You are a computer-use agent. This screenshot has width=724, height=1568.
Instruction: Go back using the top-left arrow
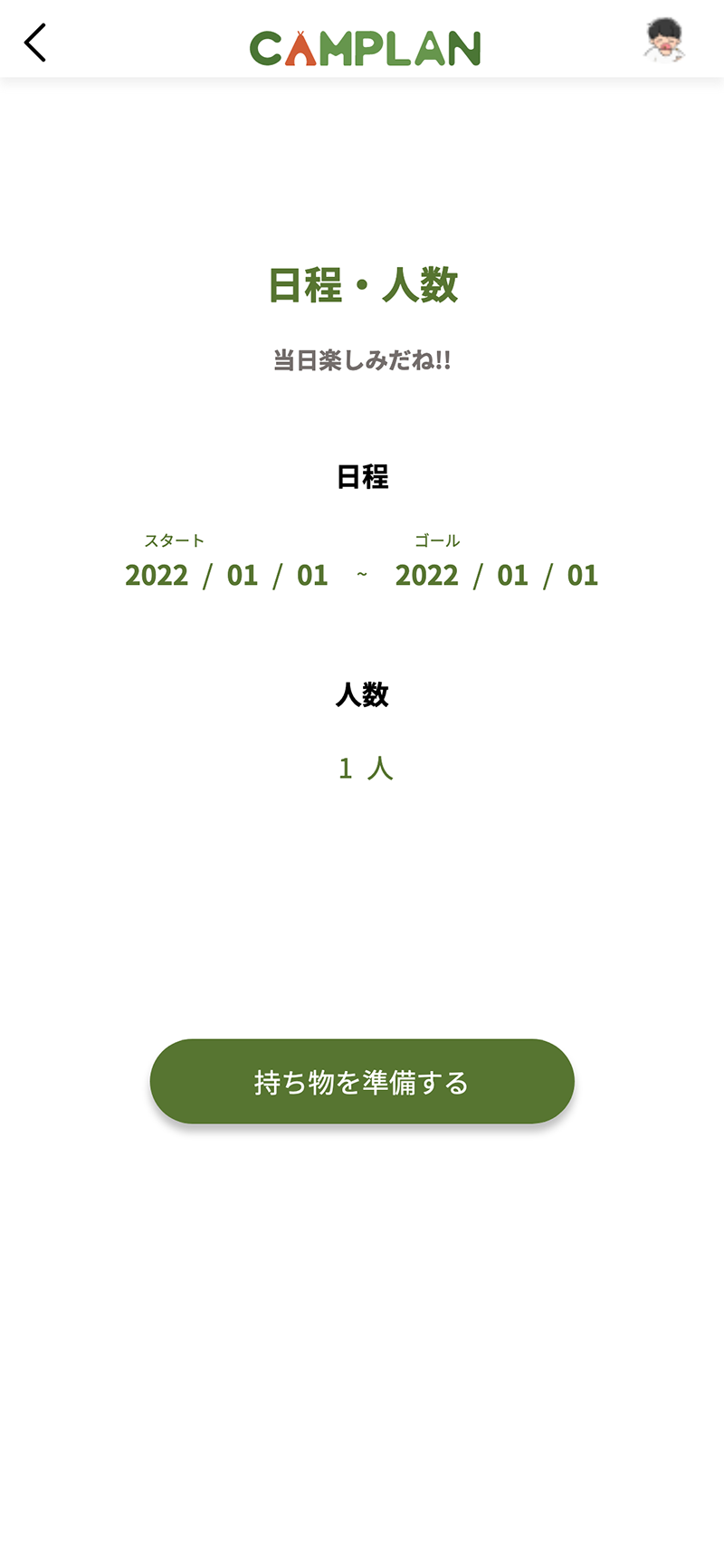click(x=35, y=43)
